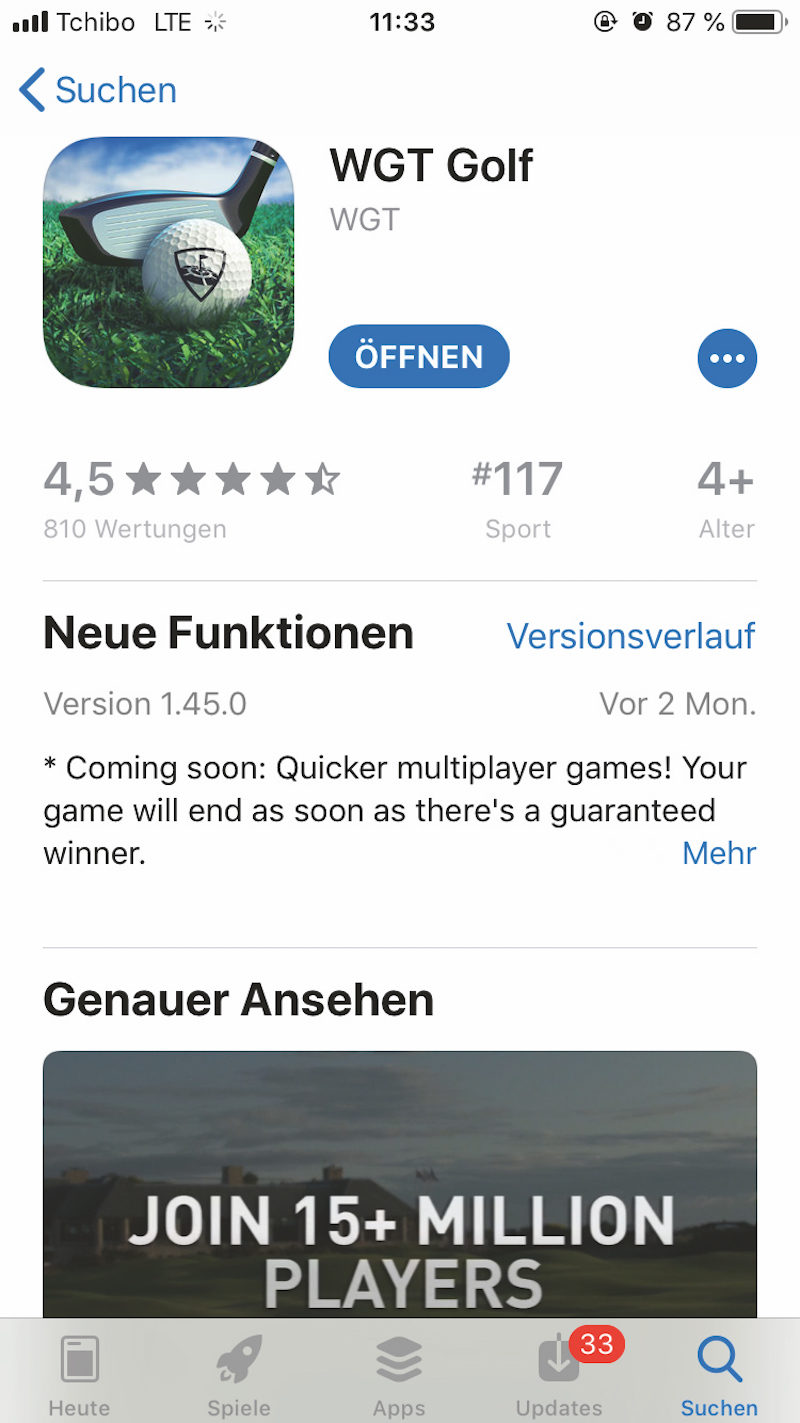Switch to the Updates tab
This screenshot has width=800, height=1423.
pyautogui.click(x=559, y=1380)
